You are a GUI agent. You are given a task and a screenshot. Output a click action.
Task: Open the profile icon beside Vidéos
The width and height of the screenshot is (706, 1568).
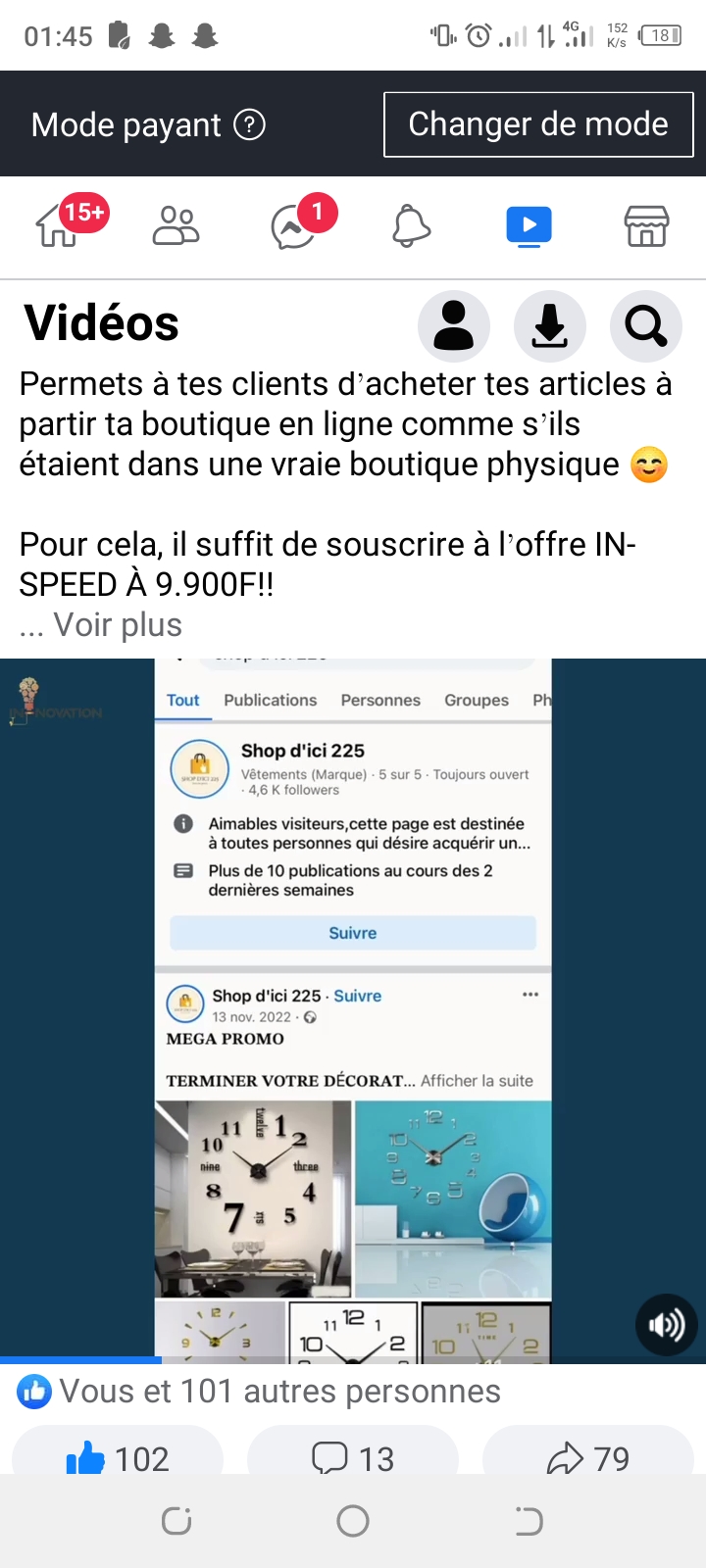(454, 326)
